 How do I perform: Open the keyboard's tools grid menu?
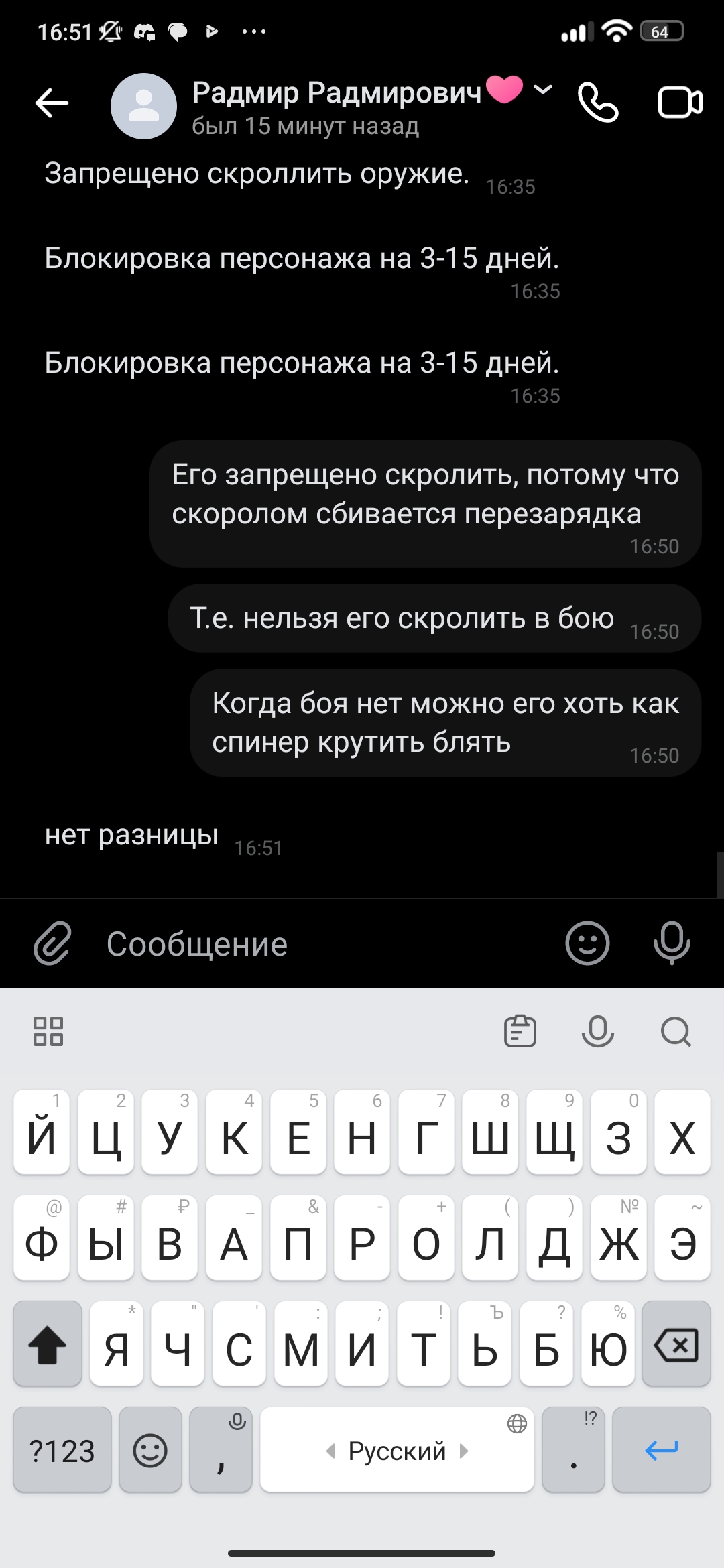48,1031
